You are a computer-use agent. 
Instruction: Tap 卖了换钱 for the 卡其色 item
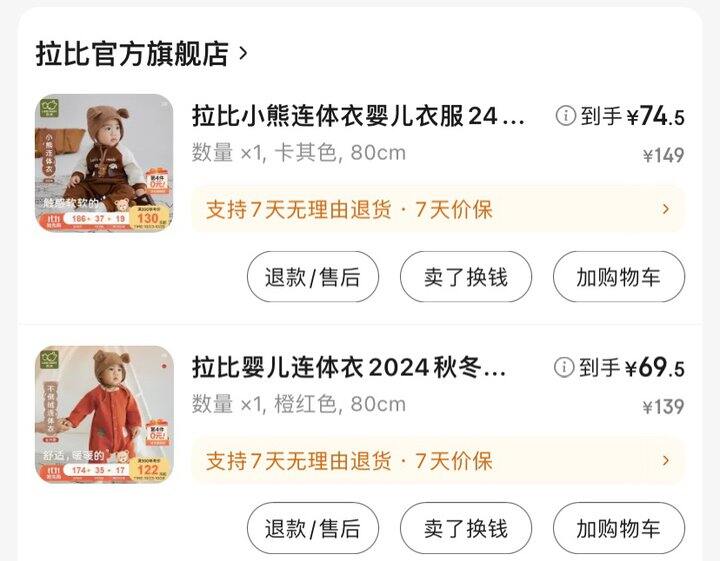[x=465, y=277]
